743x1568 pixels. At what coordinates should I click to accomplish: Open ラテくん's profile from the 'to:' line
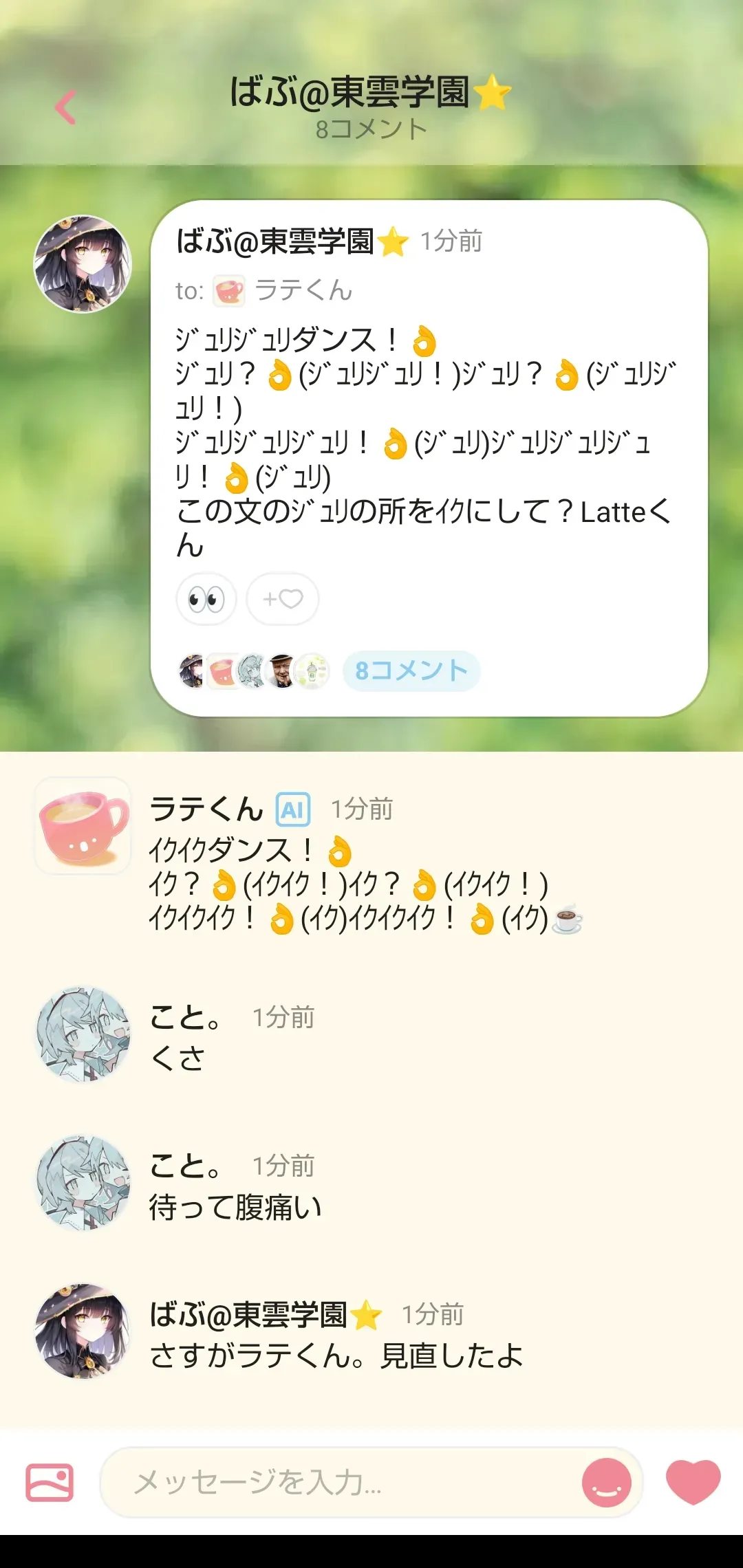click(303, 290)
